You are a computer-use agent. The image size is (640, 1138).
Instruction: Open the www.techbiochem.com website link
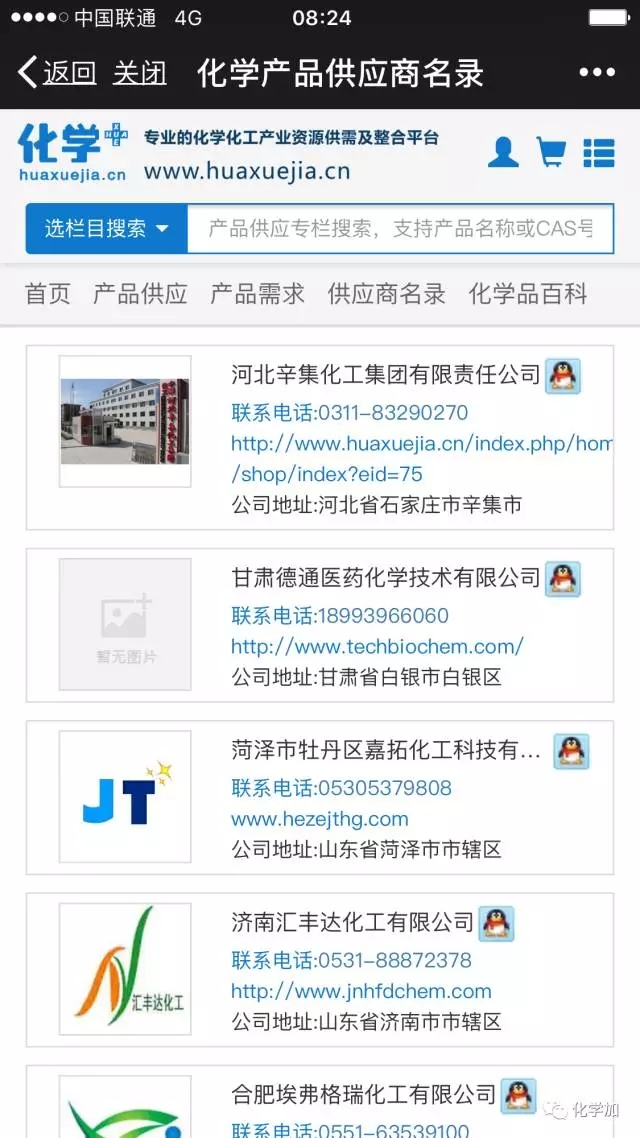click(x=377, y=646)
